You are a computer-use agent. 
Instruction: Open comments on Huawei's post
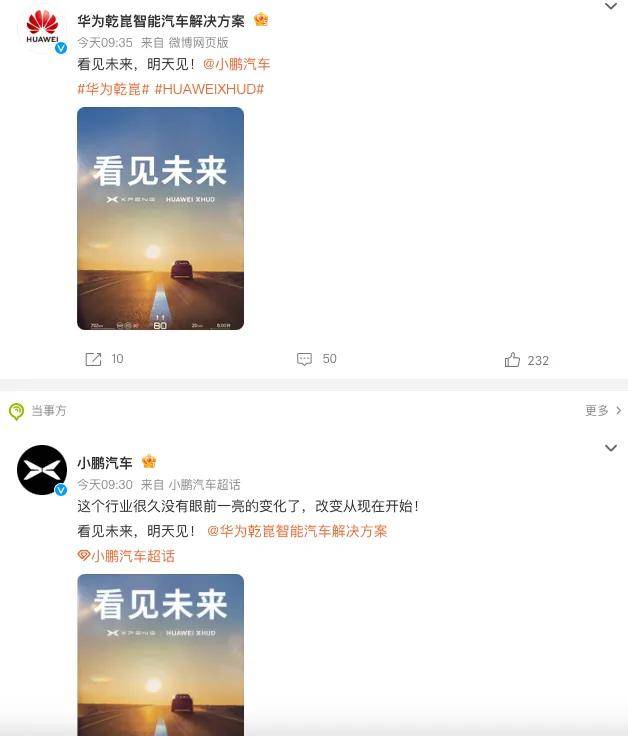coord(316,359)
